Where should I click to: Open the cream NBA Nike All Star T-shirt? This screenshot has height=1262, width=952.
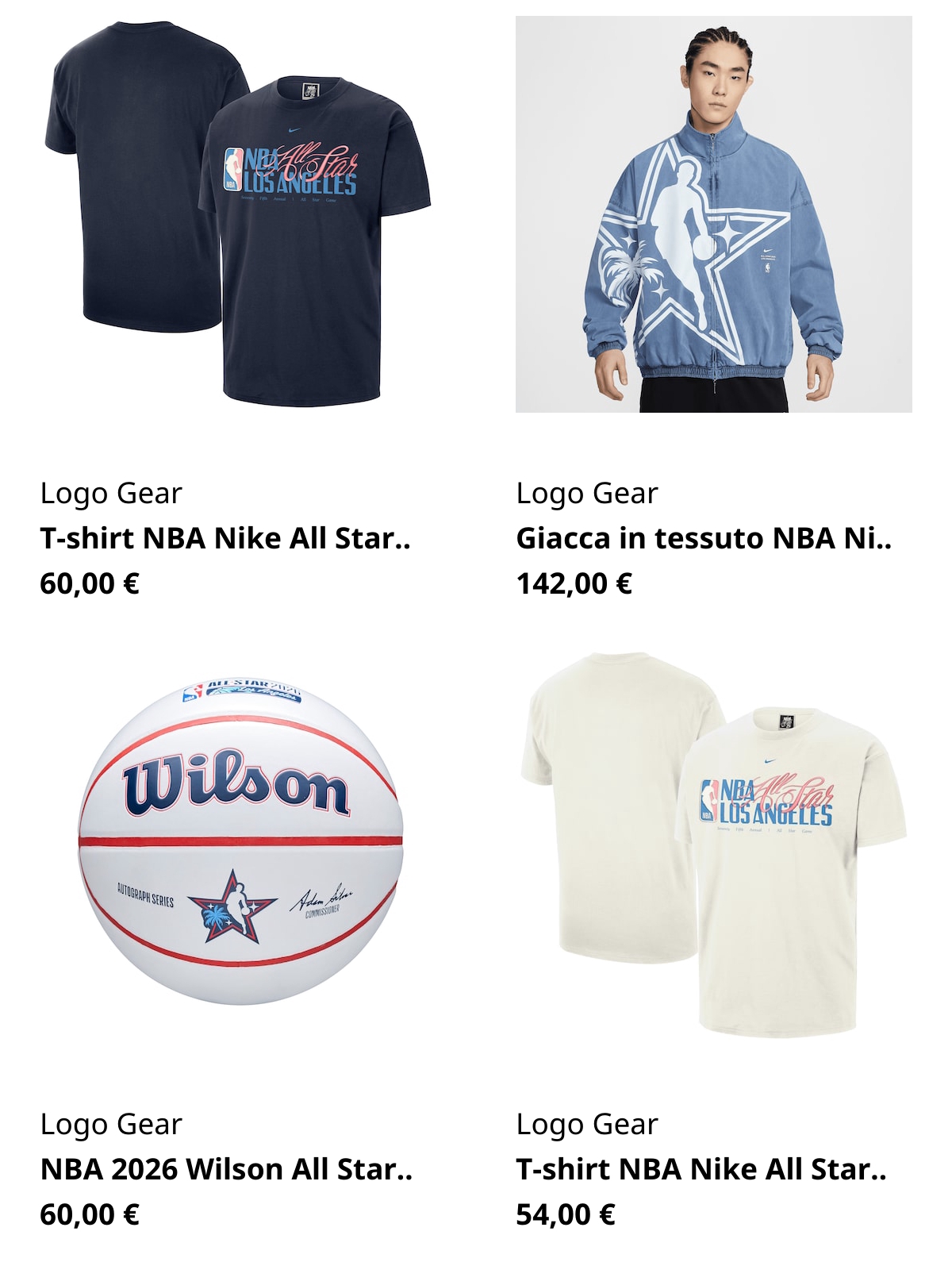713,844
